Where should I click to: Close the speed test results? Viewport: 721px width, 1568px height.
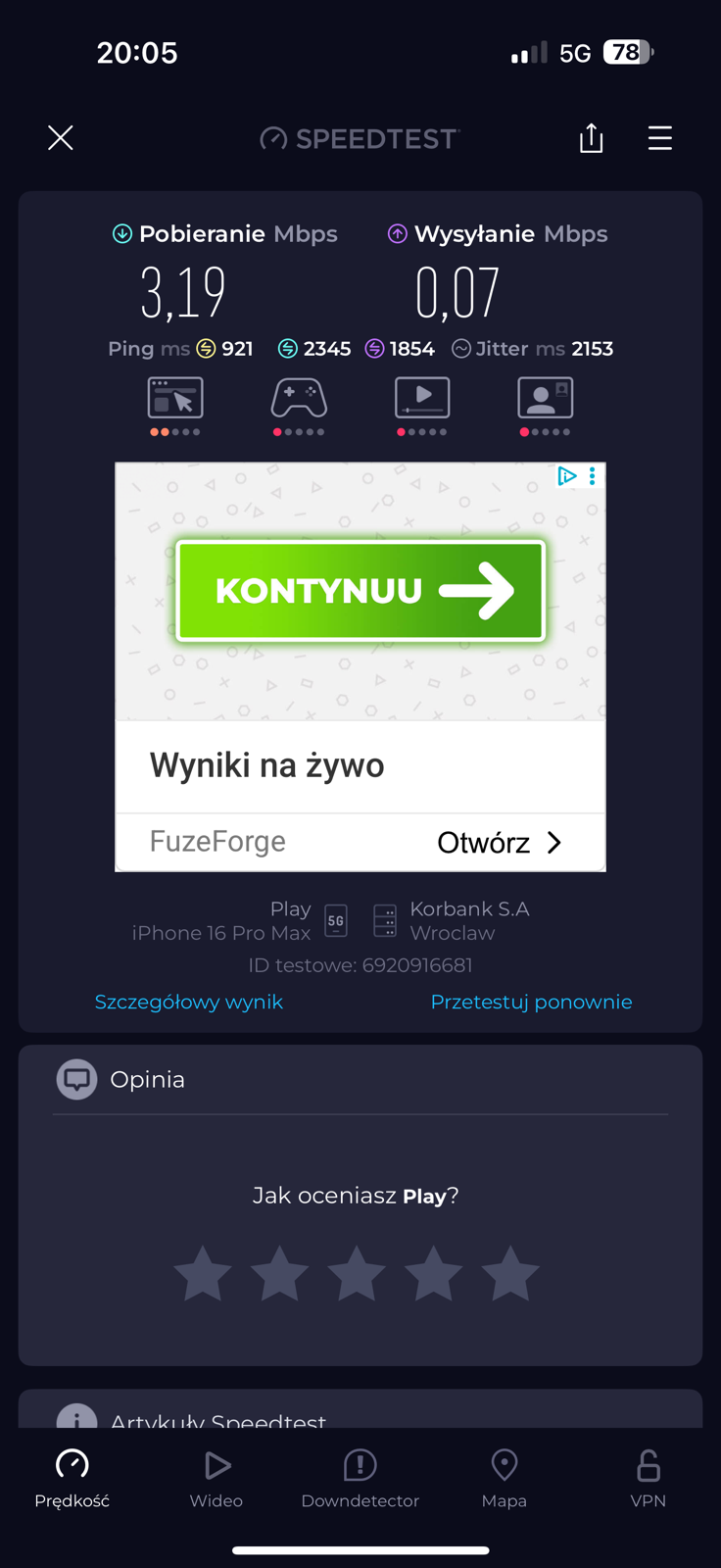point(61,138)
